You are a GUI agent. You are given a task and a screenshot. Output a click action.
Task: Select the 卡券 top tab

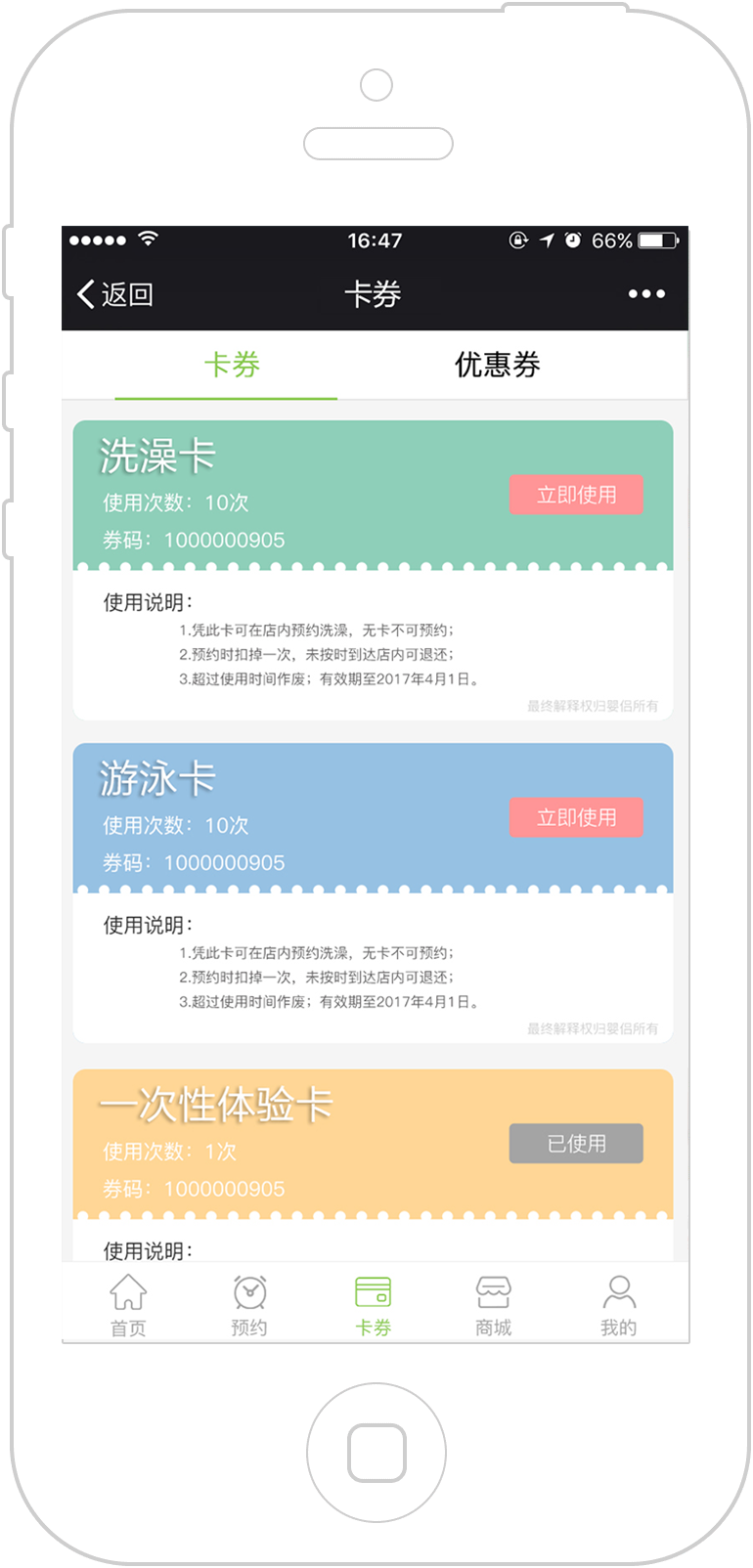point(231,366)
